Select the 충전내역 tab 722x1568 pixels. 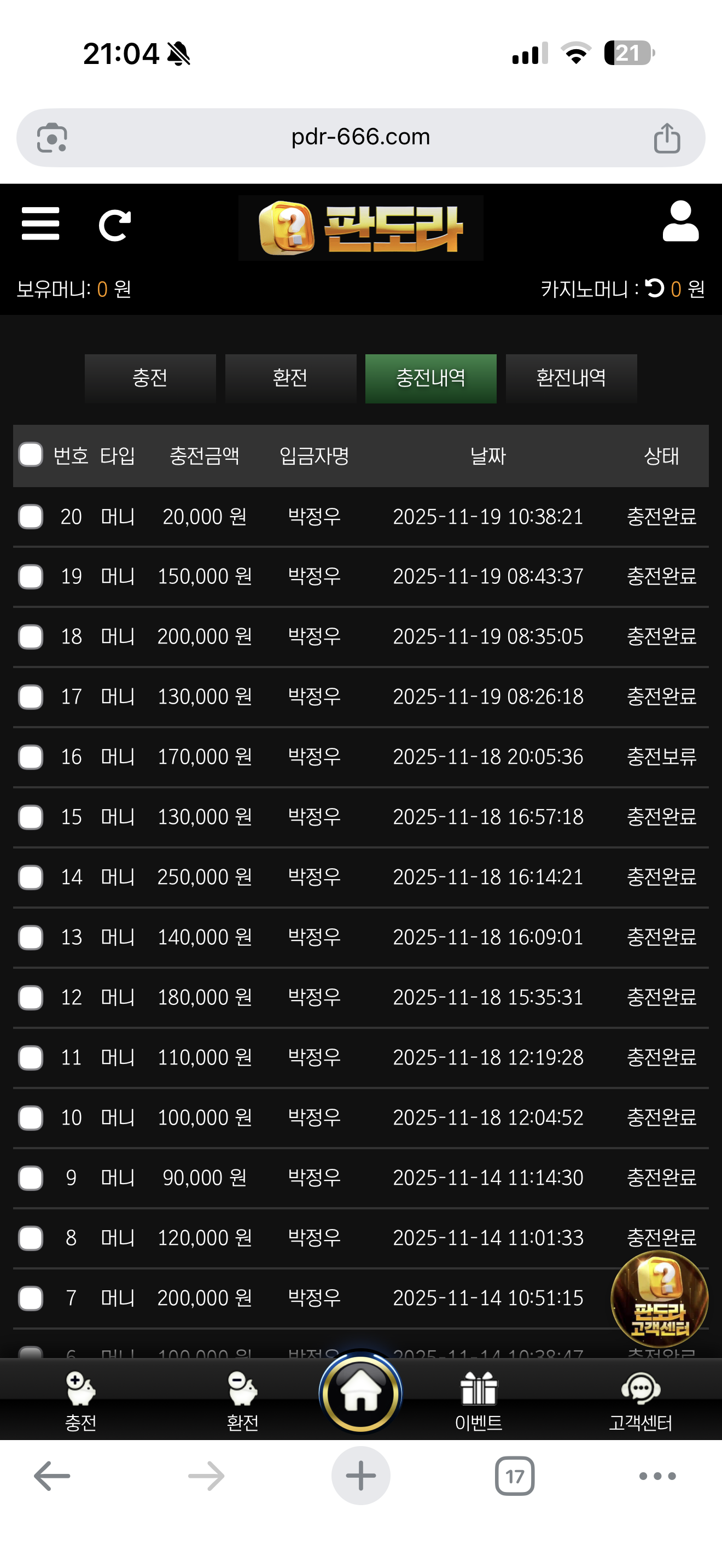click(x=430, y=378)
